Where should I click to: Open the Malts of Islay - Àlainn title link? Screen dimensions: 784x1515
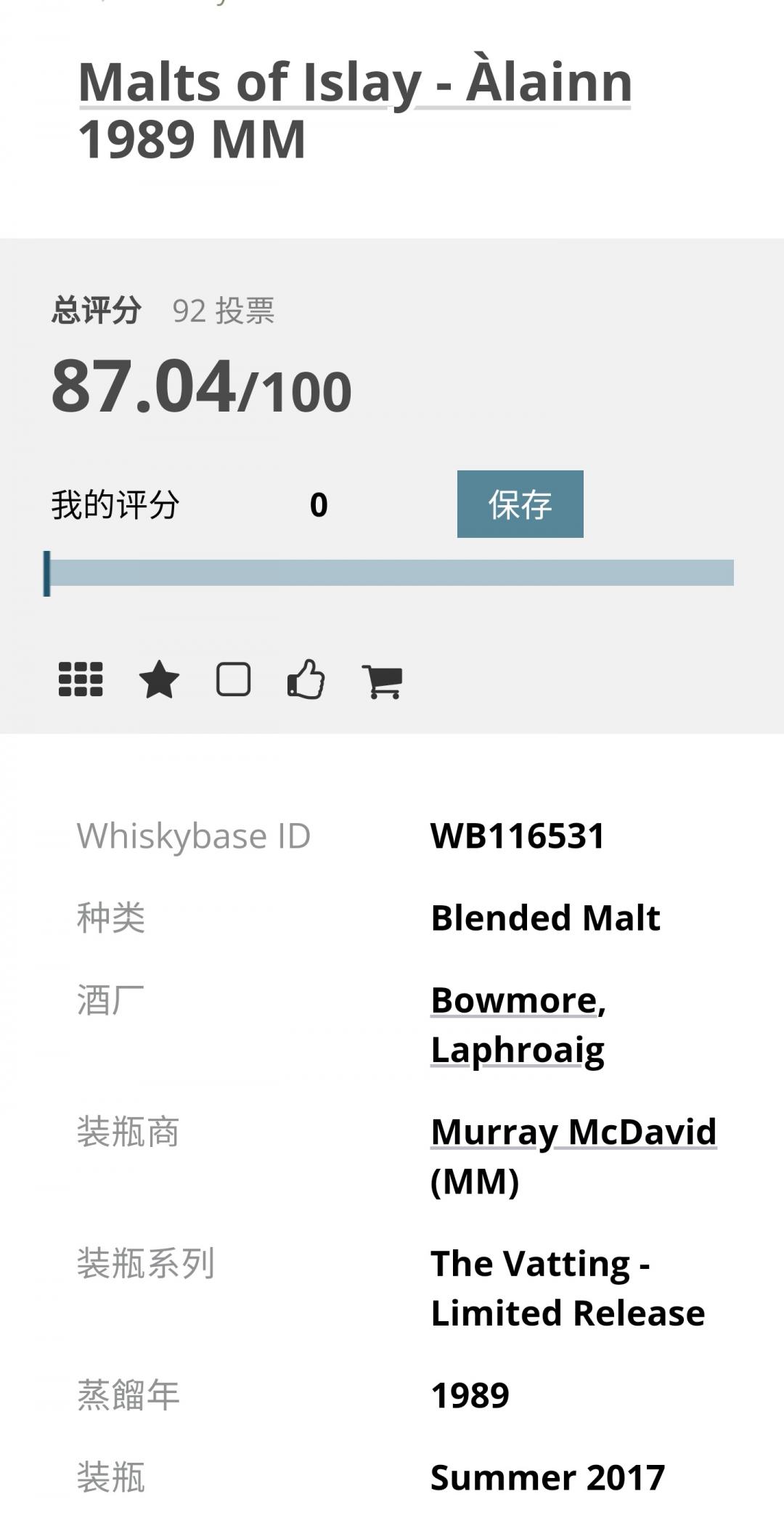[354, 83]
